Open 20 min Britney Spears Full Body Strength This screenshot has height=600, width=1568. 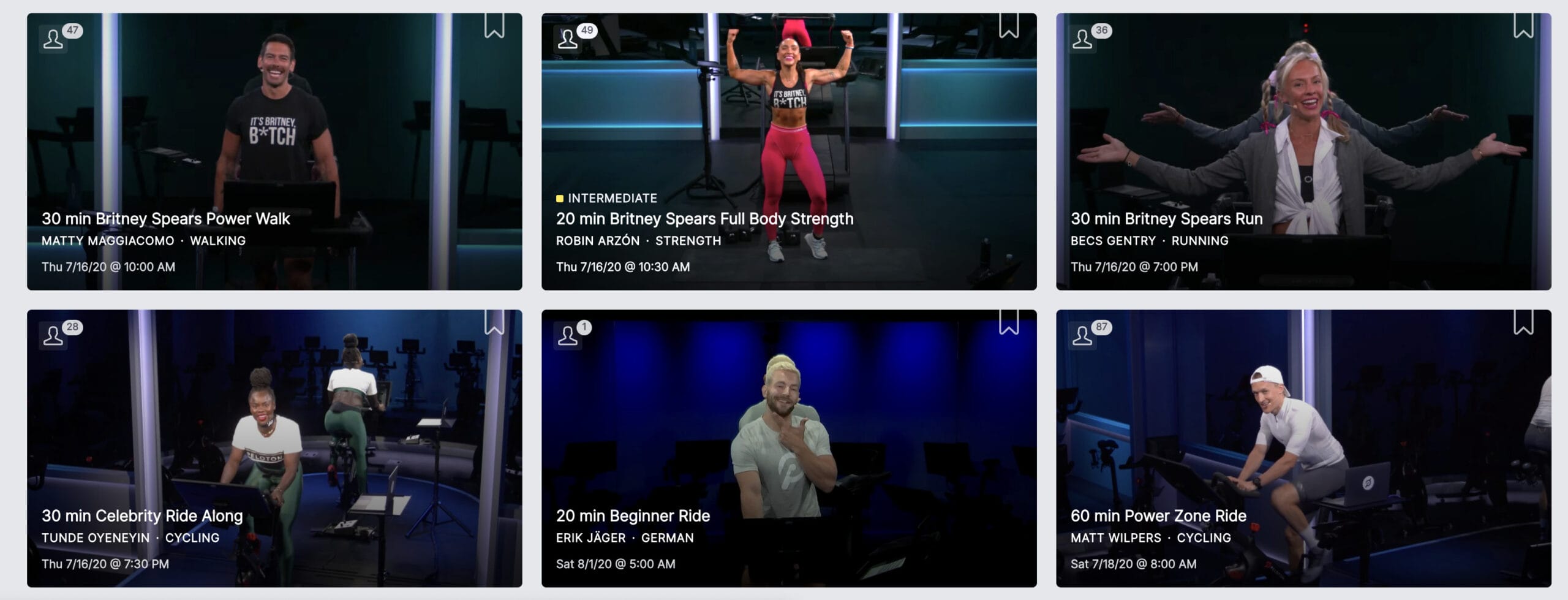click(704, 219)
